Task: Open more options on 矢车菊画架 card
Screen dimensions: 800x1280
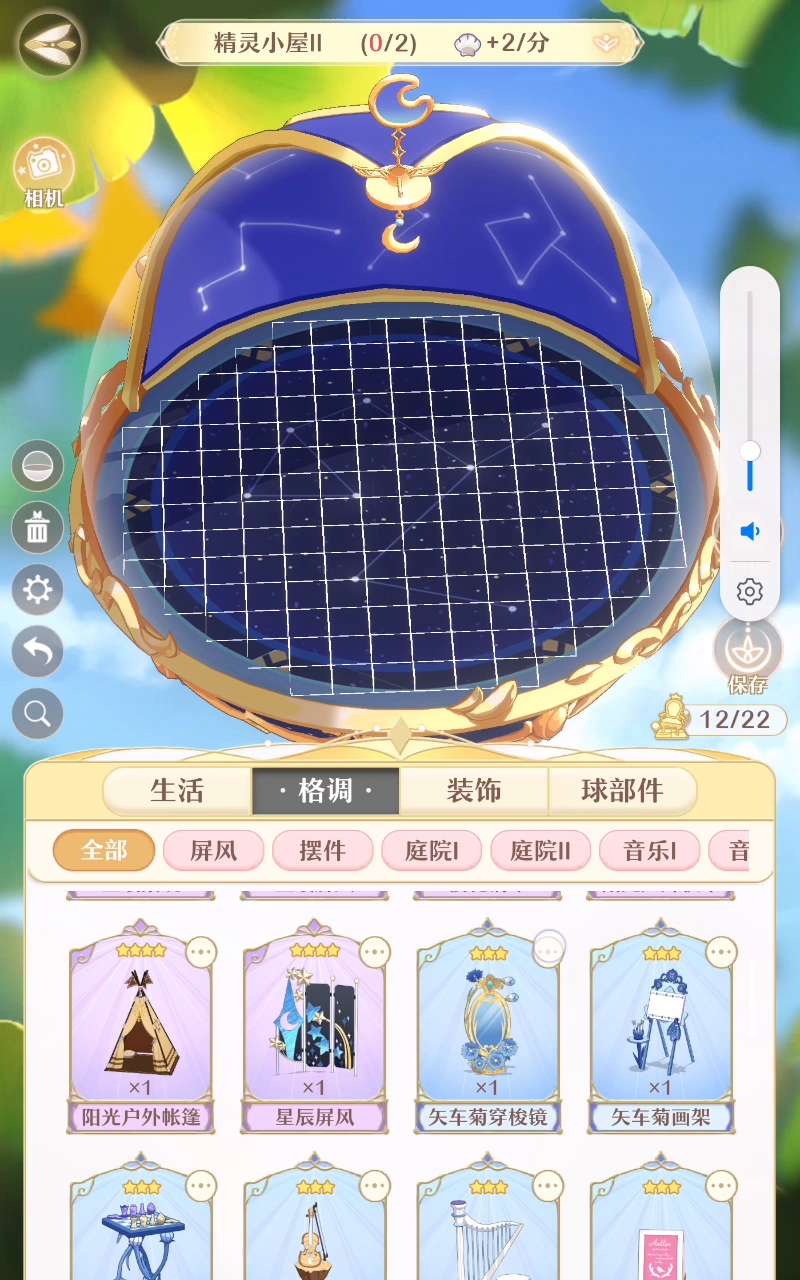Action: click(721, 952)
